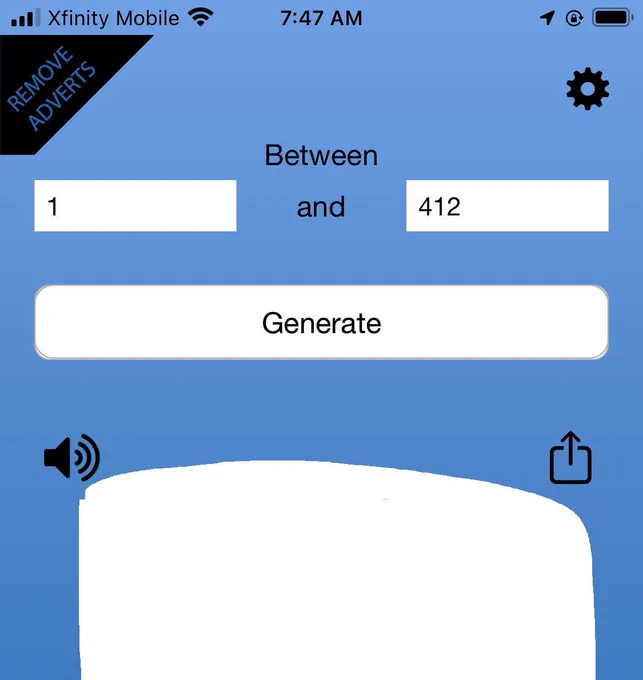
Task: Share the generated result
Action: point(571,458)
